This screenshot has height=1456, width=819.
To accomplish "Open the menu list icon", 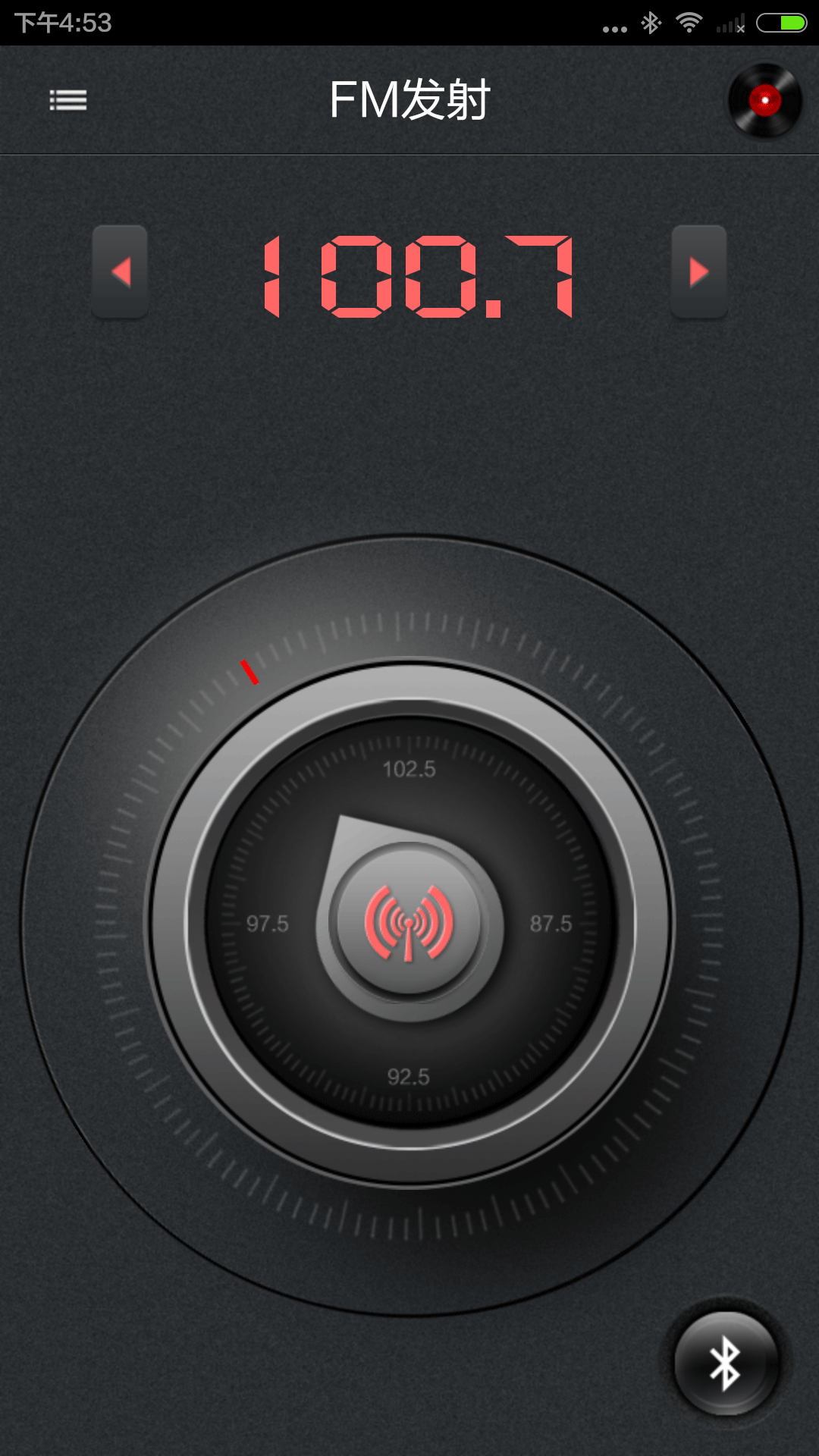I will (68, 100).
